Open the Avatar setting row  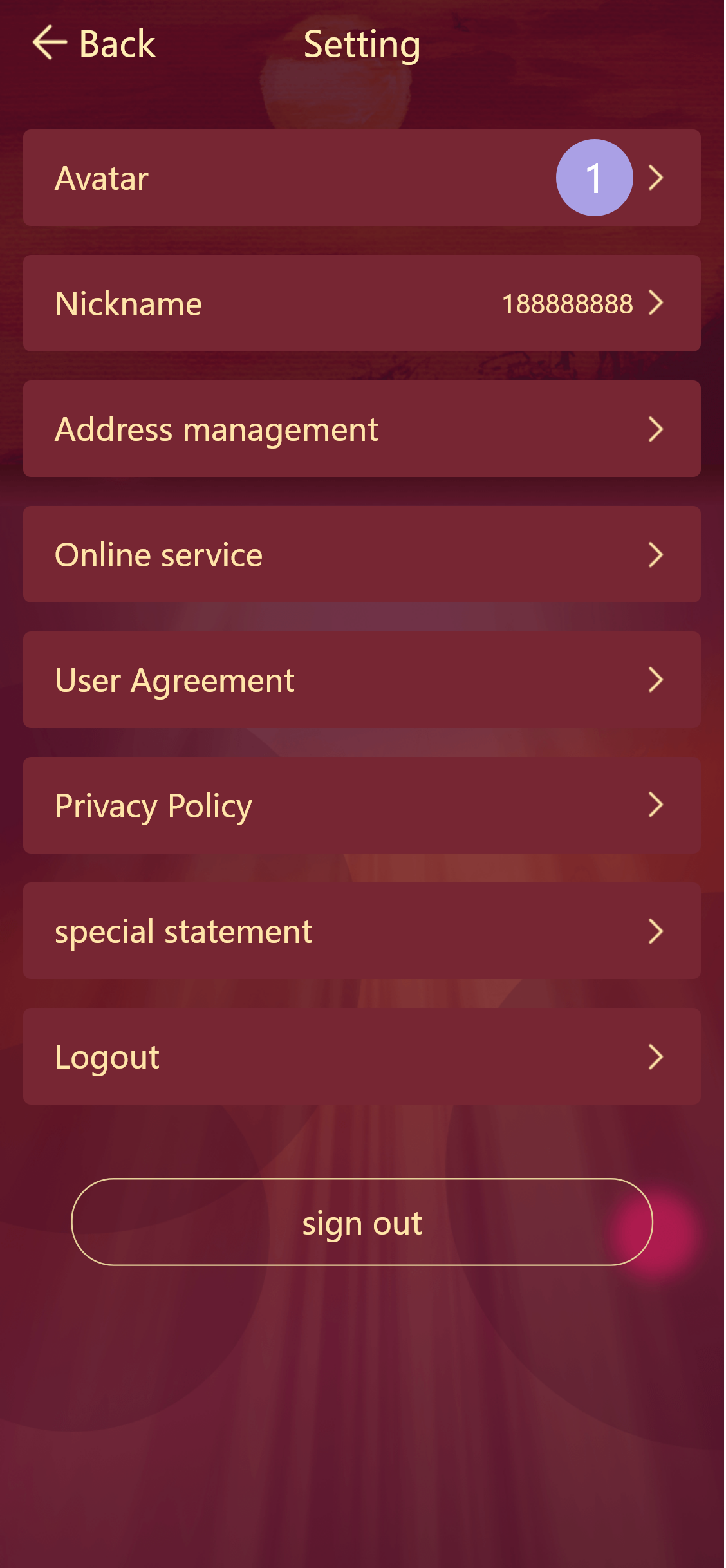(362, 178)
